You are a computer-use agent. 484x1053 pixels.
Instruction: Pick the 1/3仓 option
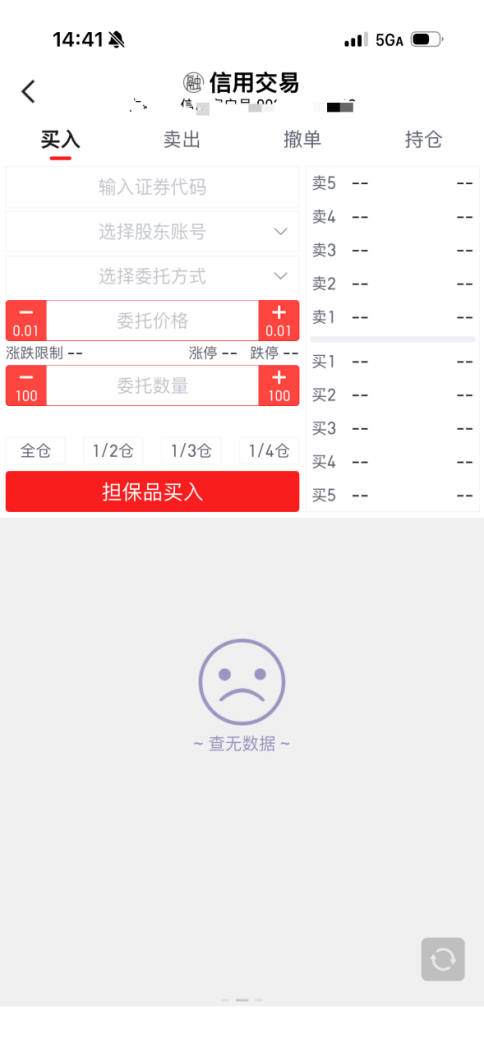pos(191,451)
